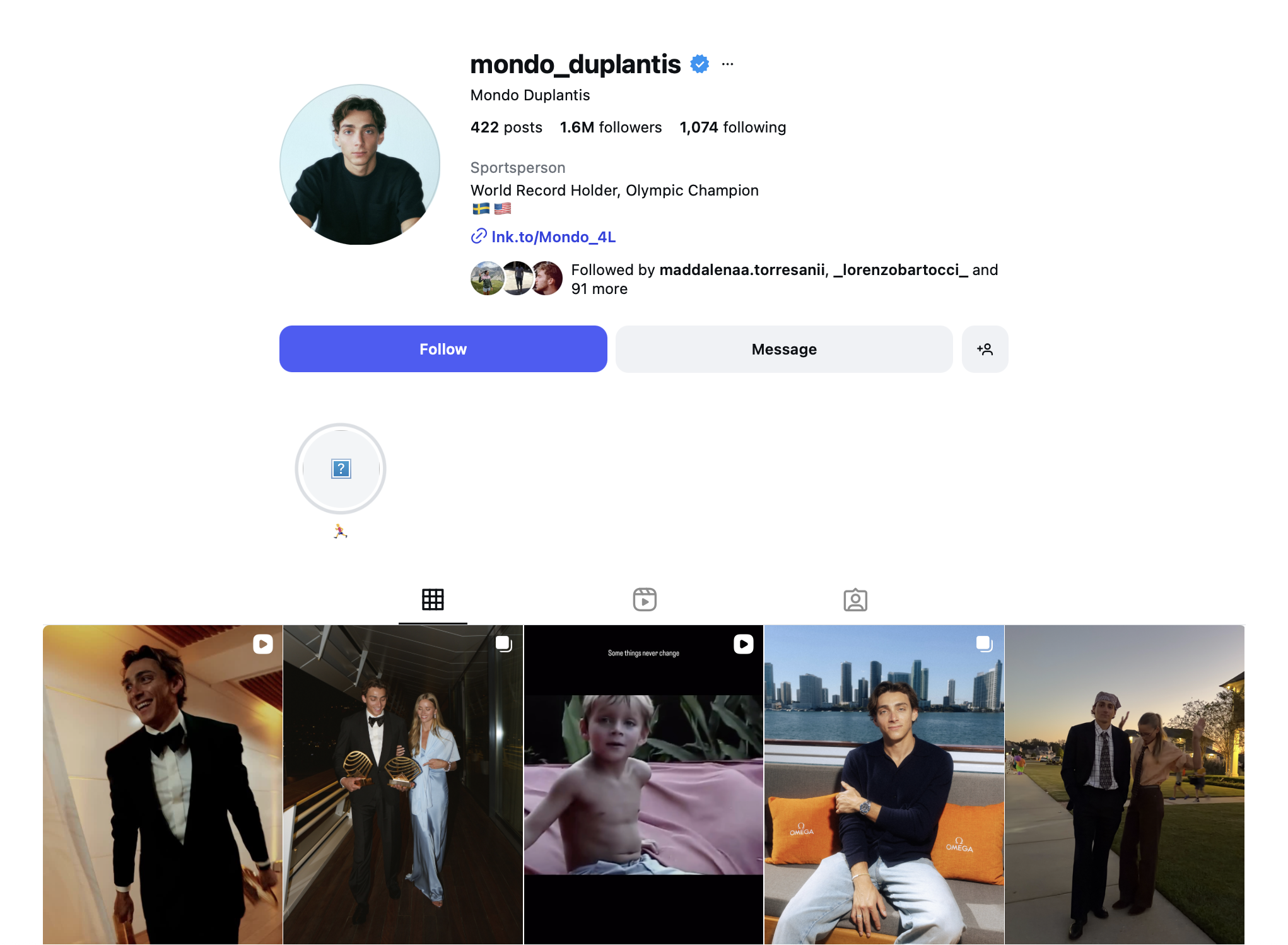View Mondo's profile picture
Image resolution: width=1288 pixels, height=945 pixels.
click(360, 165)
